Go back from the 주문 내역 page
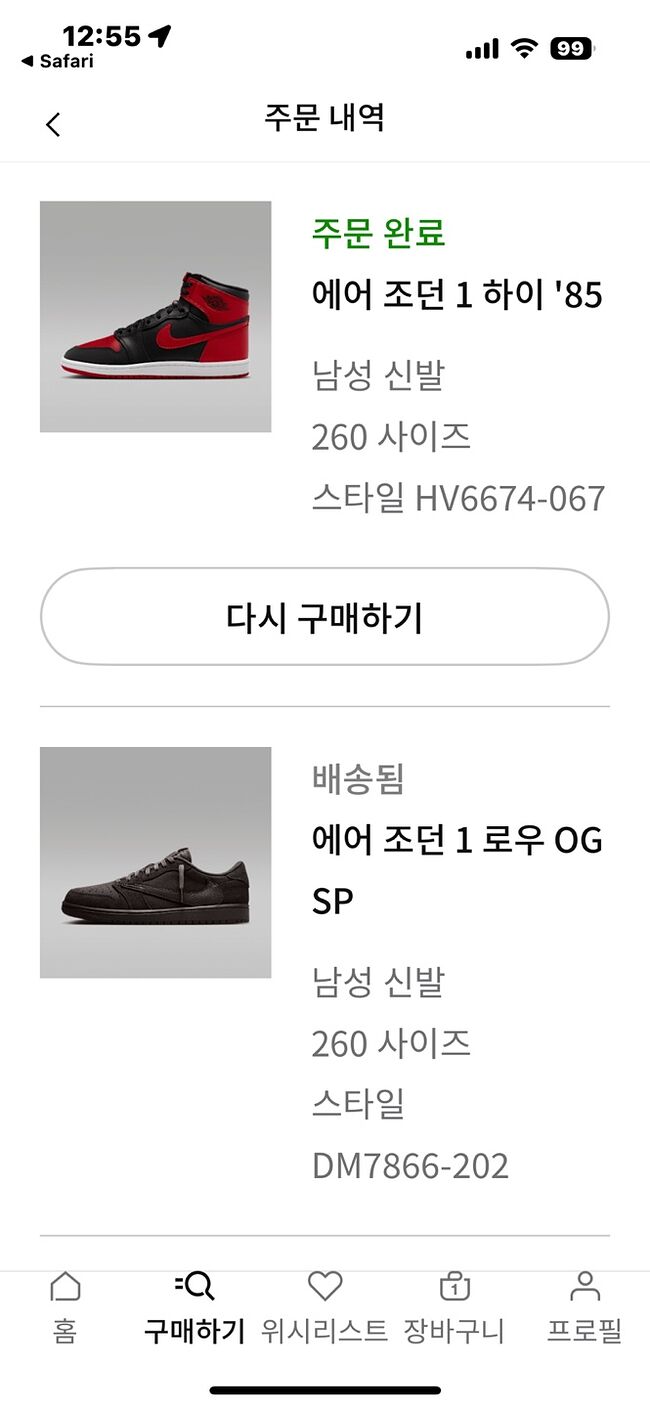Viewport: 650px width, 1408px height. [x=53, y=124]
